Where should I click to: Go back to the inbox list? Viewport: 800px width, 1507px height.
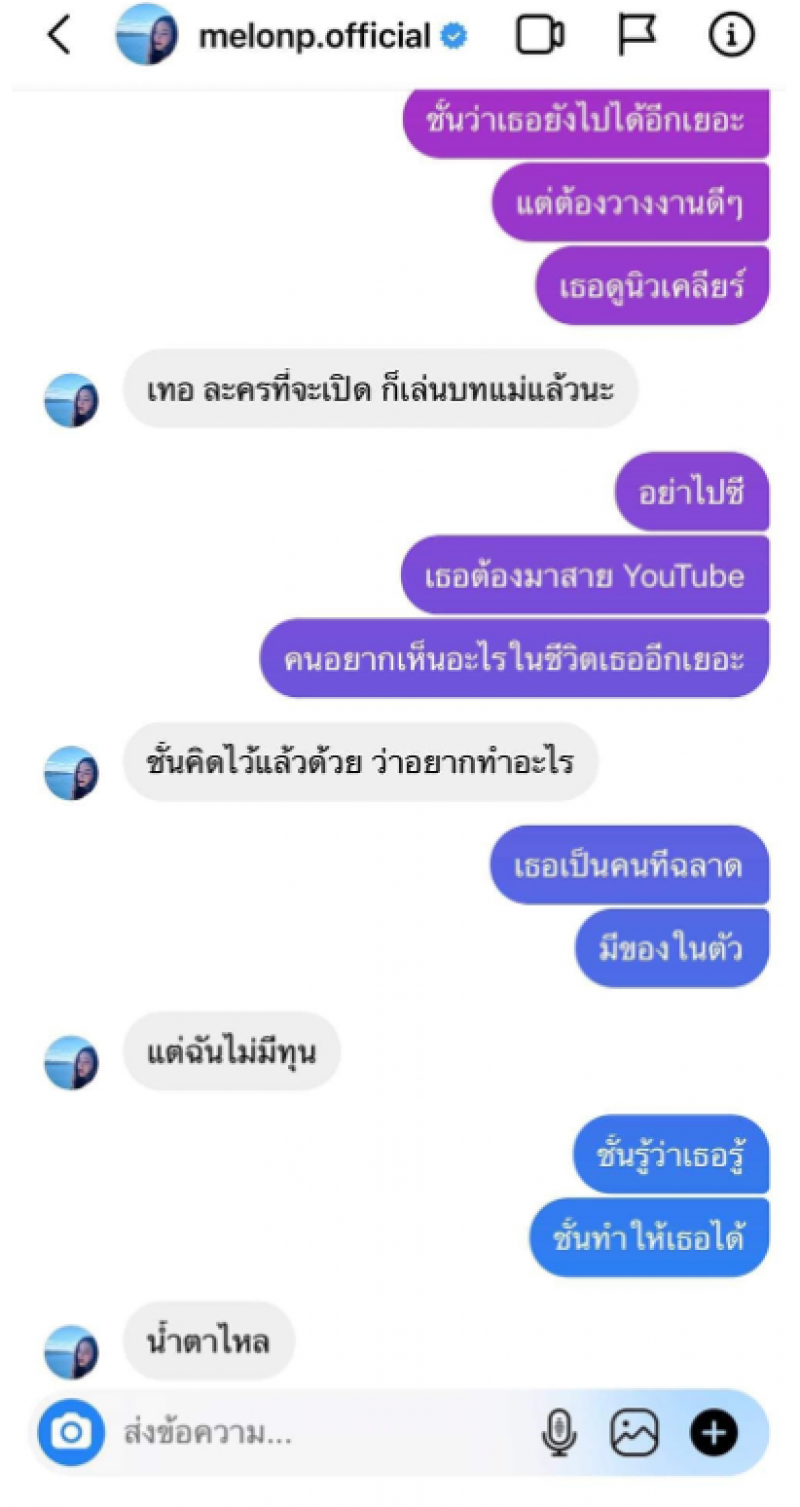tap(60, 36)
